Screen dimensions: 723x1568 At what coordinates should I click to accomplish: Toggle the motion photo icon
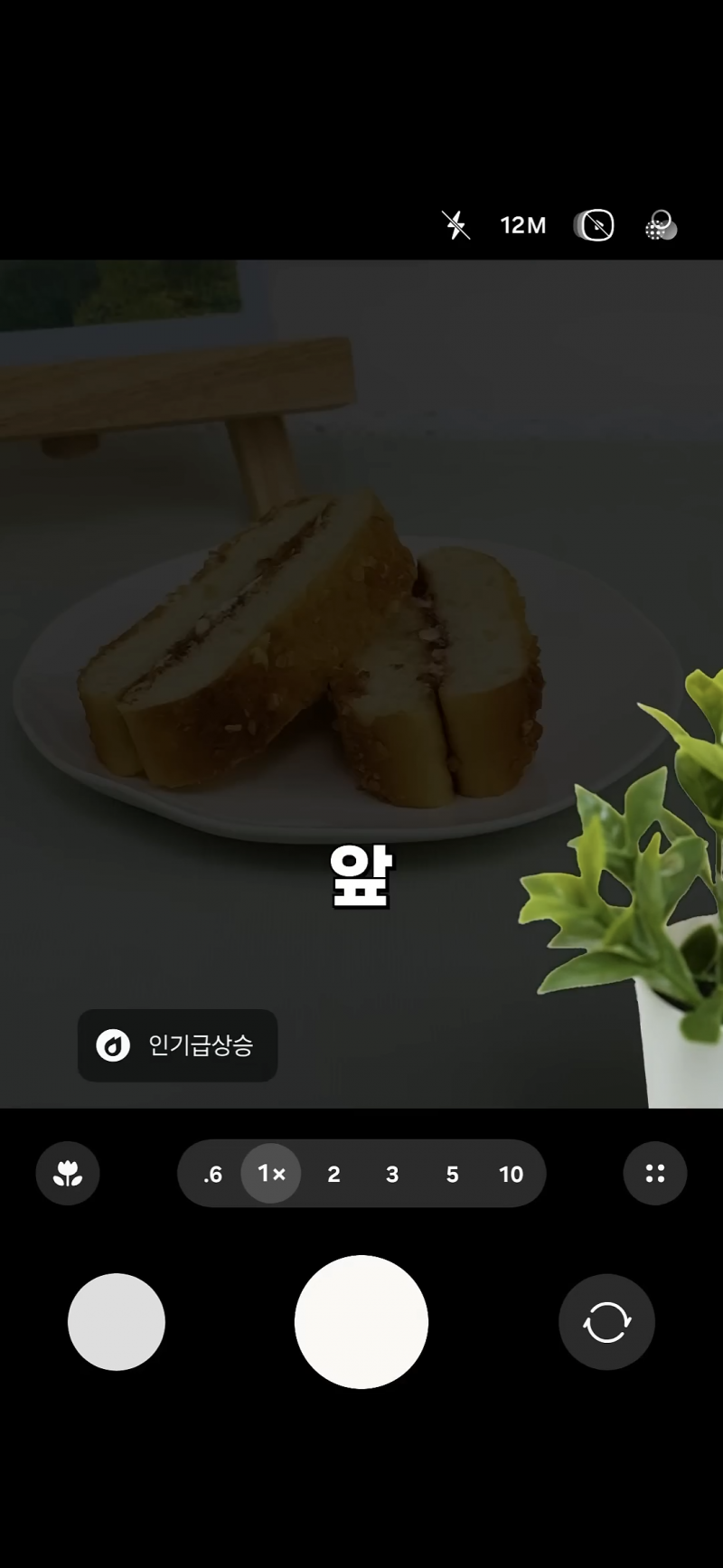pyautogui.click(x=595, y=225)
